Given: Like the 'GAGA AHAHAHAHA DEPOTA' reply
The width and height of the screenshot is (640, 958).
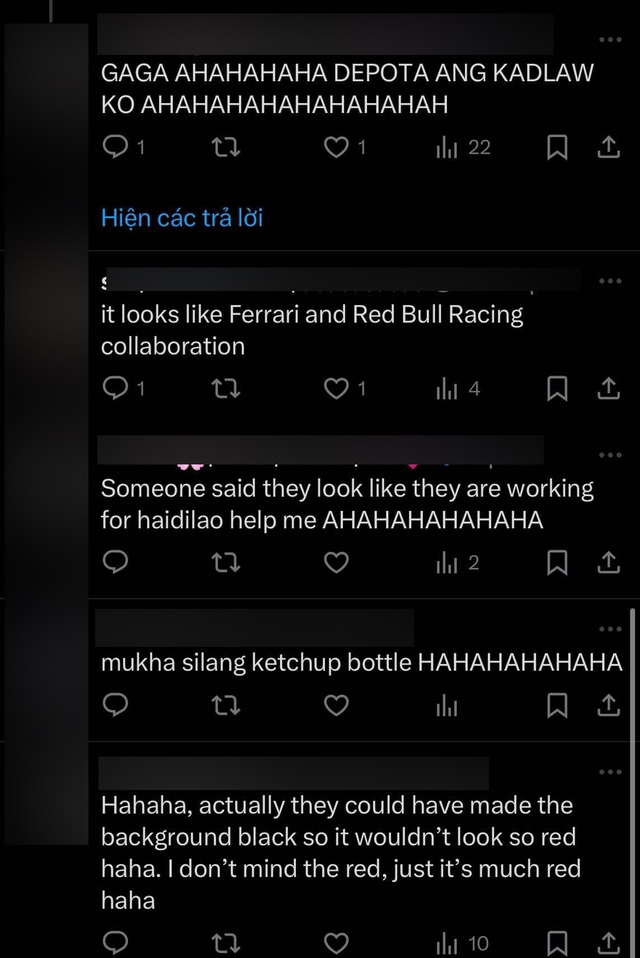Looking at the screenshot, I should point(337,148).
